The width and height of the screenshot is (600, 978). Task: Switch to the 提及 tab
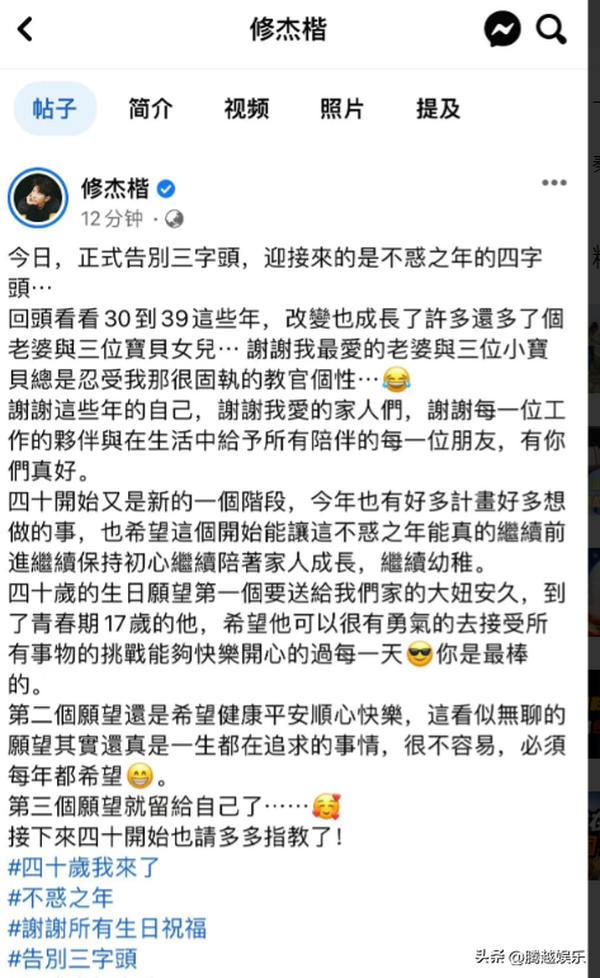(438, 108)
